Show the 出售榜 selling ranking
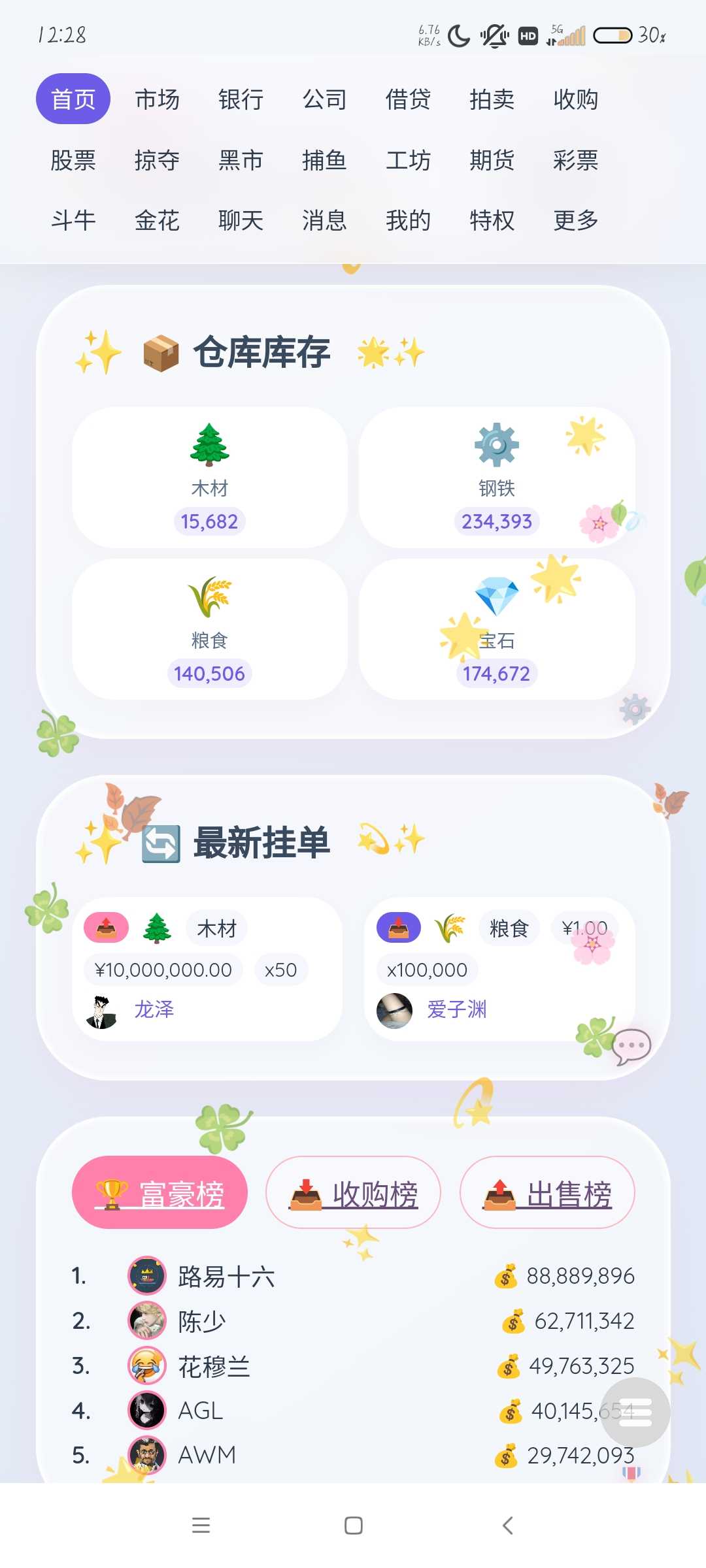The height and width of the screenshot is (1568, 706). (547, 1193)
